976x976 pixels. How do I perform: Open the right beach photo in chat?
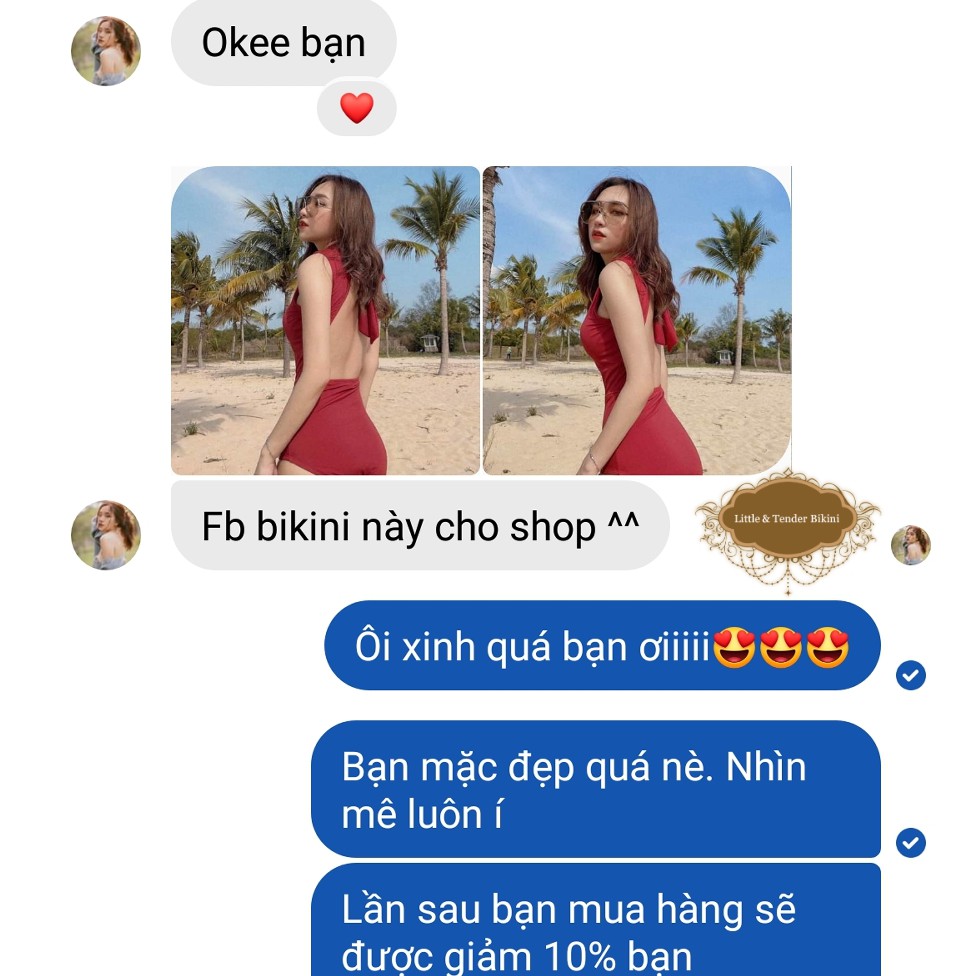click(636, 320)
